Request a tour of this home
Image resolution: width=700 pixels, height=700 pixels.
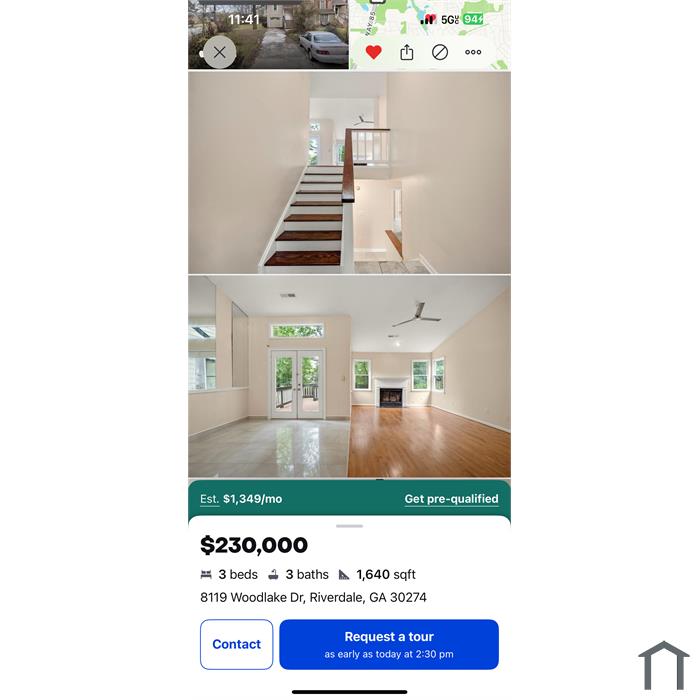388,644
